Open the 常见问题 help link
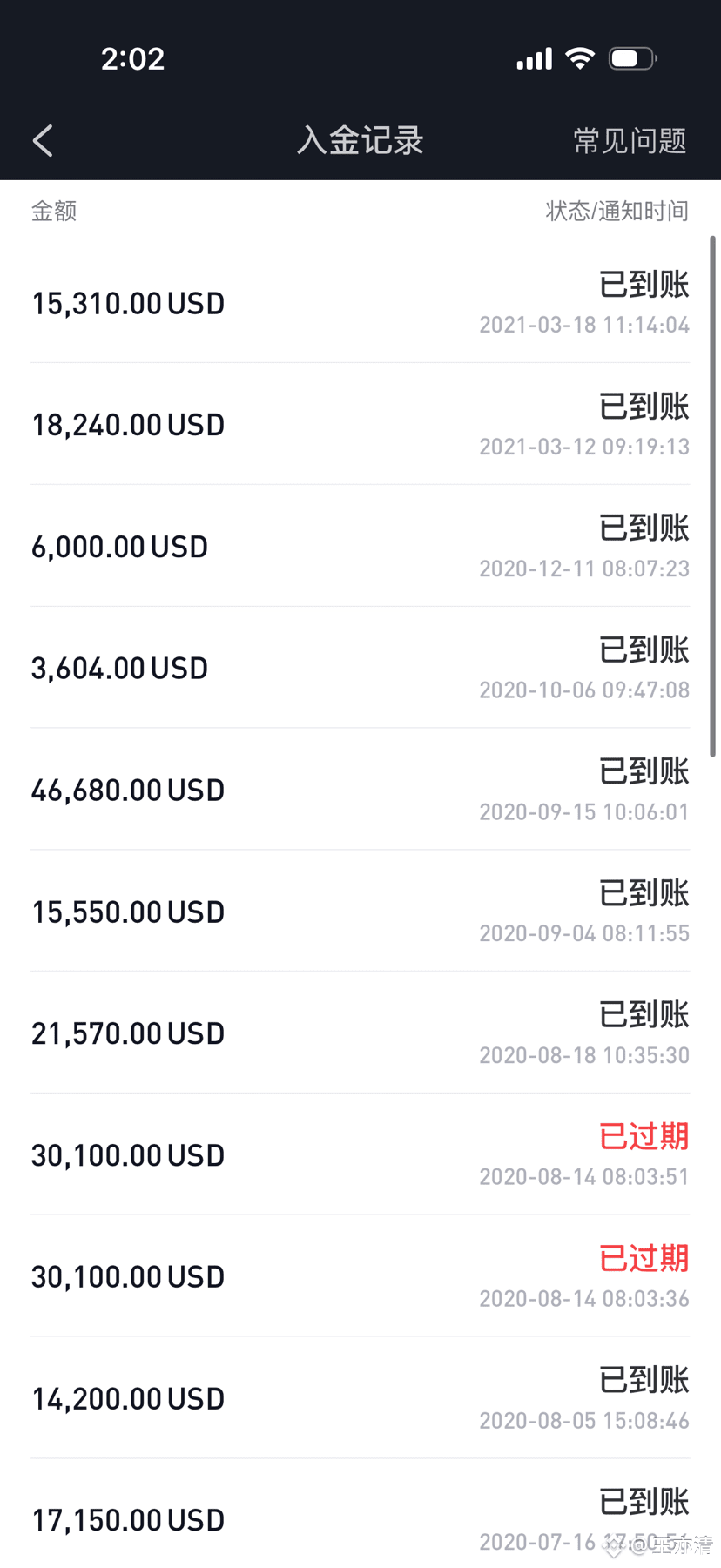Viewport: 721px width, 1568px height. 630,140
